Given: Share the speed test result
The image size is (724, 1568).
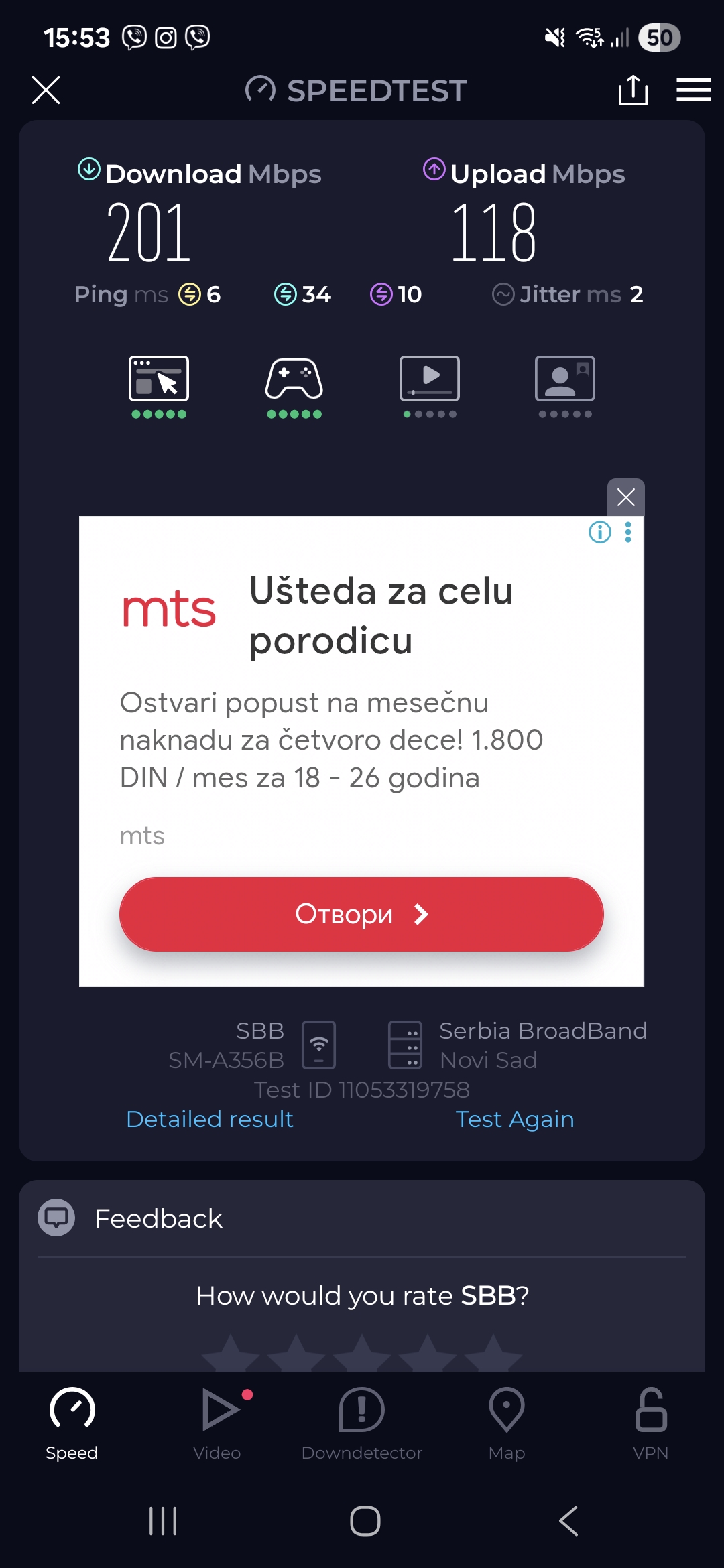Looking at the screenshot, I should click(633, 90).
